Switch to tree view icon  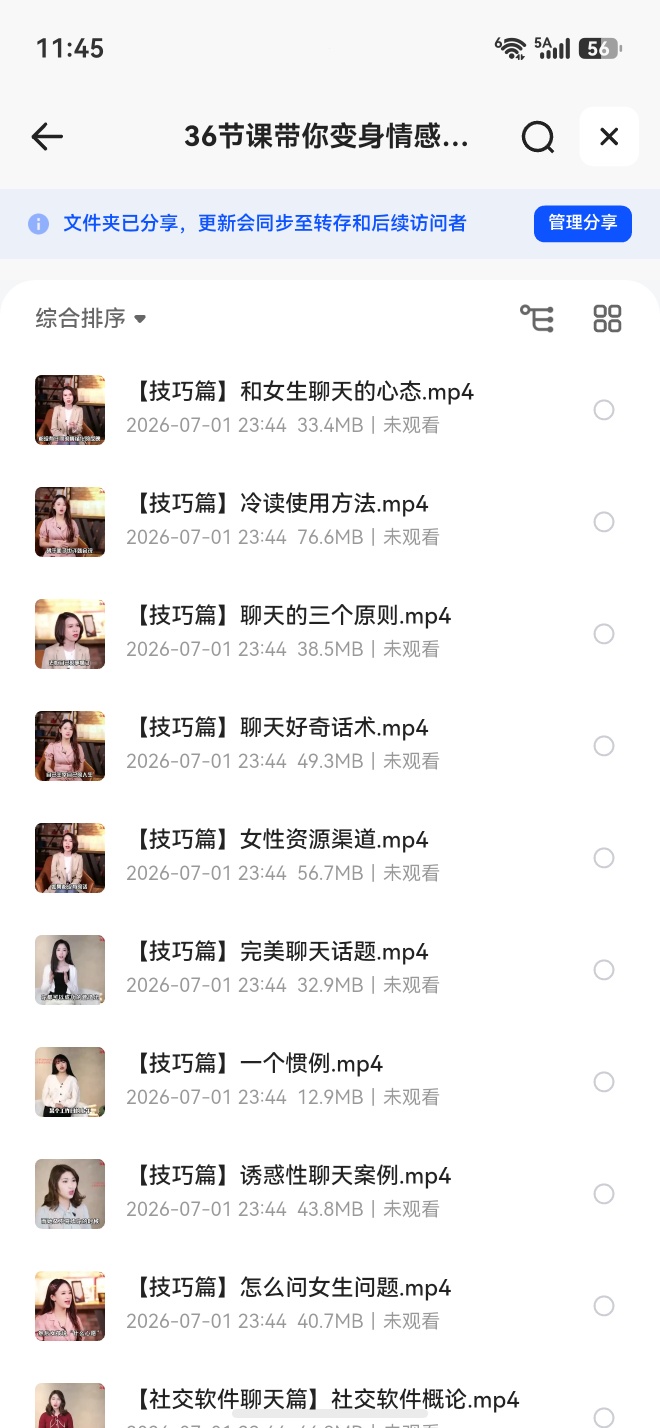pos(537,318)
